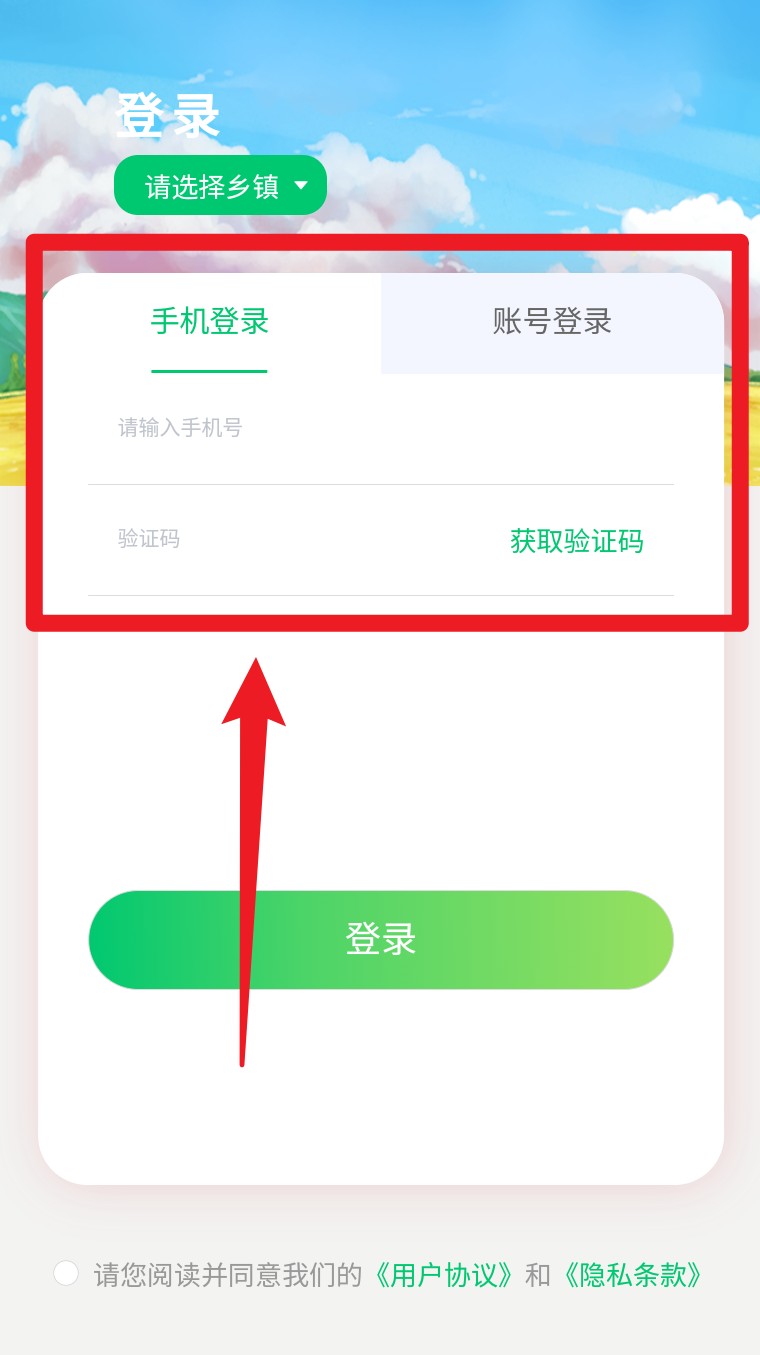The width and height of the screenshot is (760, 1355).
Task: Switch to the 账号登录 tab
Action: [x=552, y=322]
